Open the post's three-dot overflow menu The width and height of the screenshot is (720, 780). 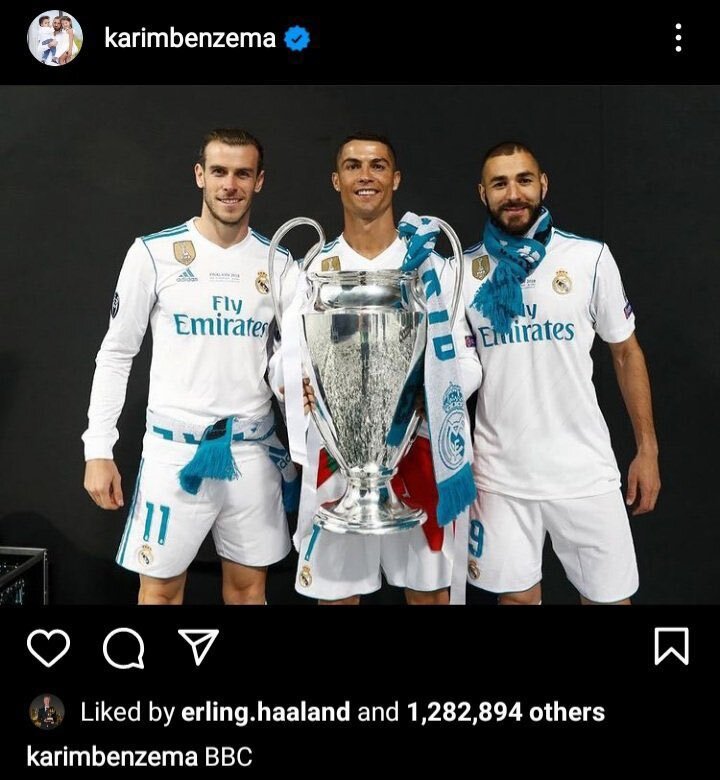click(x=678, y=38)
